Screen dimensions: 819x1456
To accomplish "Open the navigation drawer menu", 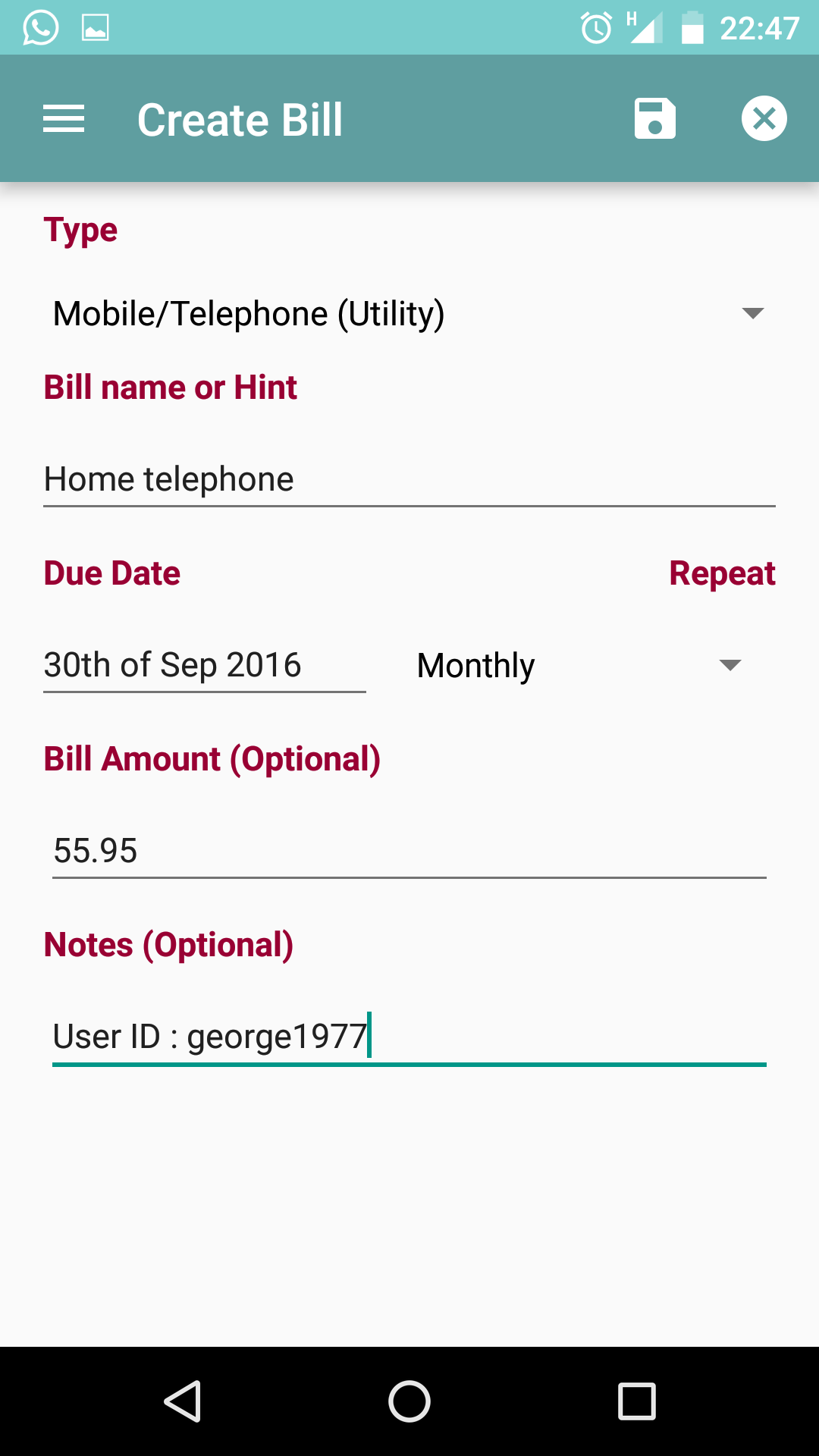I will (64, 118).
